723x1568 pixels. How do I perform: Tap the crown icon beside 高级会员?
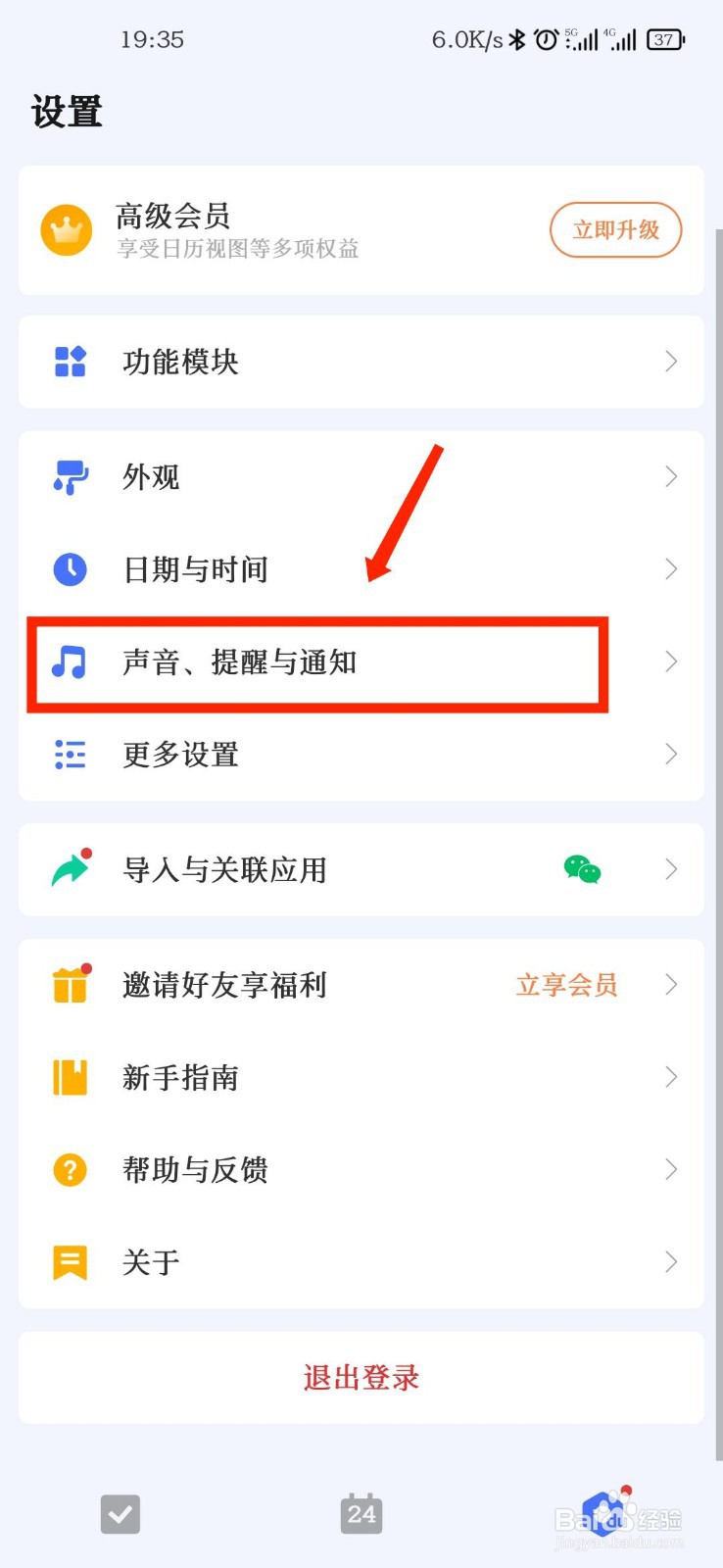point(67,230)
